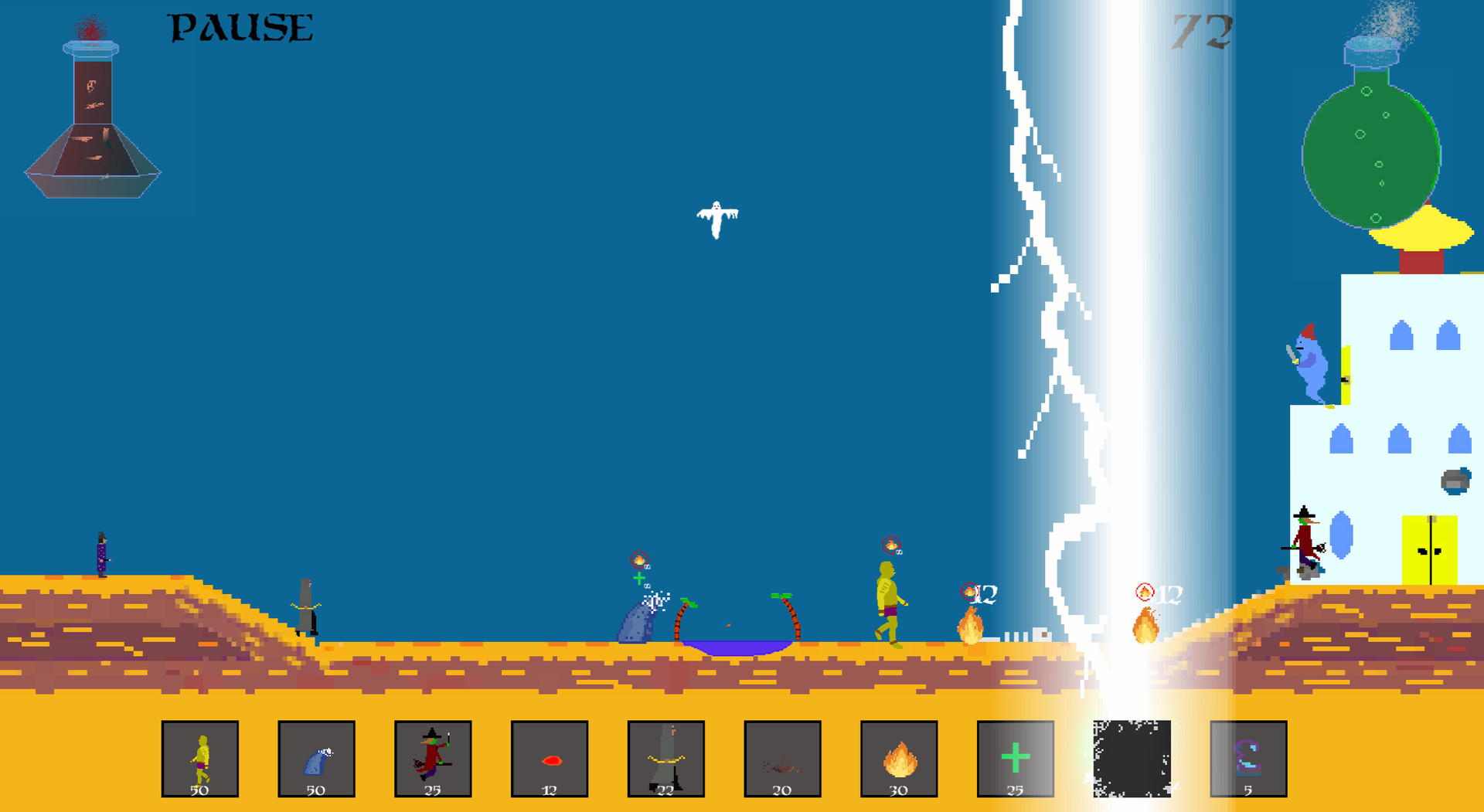Select the dark lightning spell slot
Screen dimensions: 1484x812
coord(1132,759)
